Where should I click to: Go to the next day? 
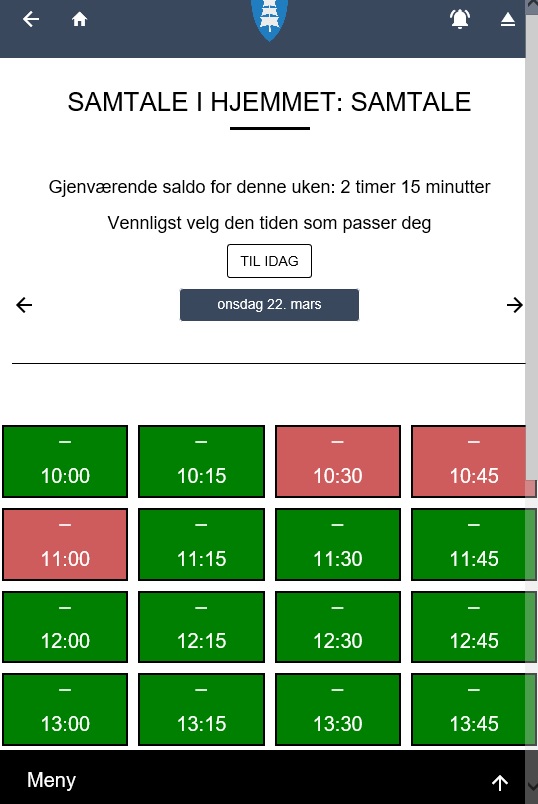[x=514, y=305]
